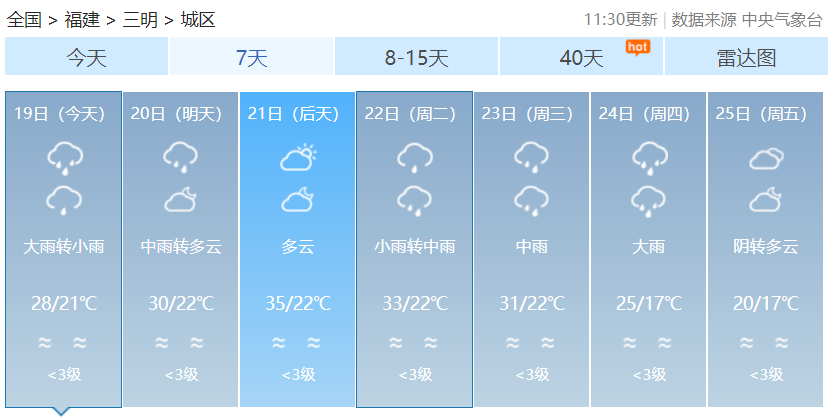The height and width of the screenshot is (420, 834).
Task: Open the 20日（明天）forecast card
Action: pyautogui.click(x=180, y=250)
